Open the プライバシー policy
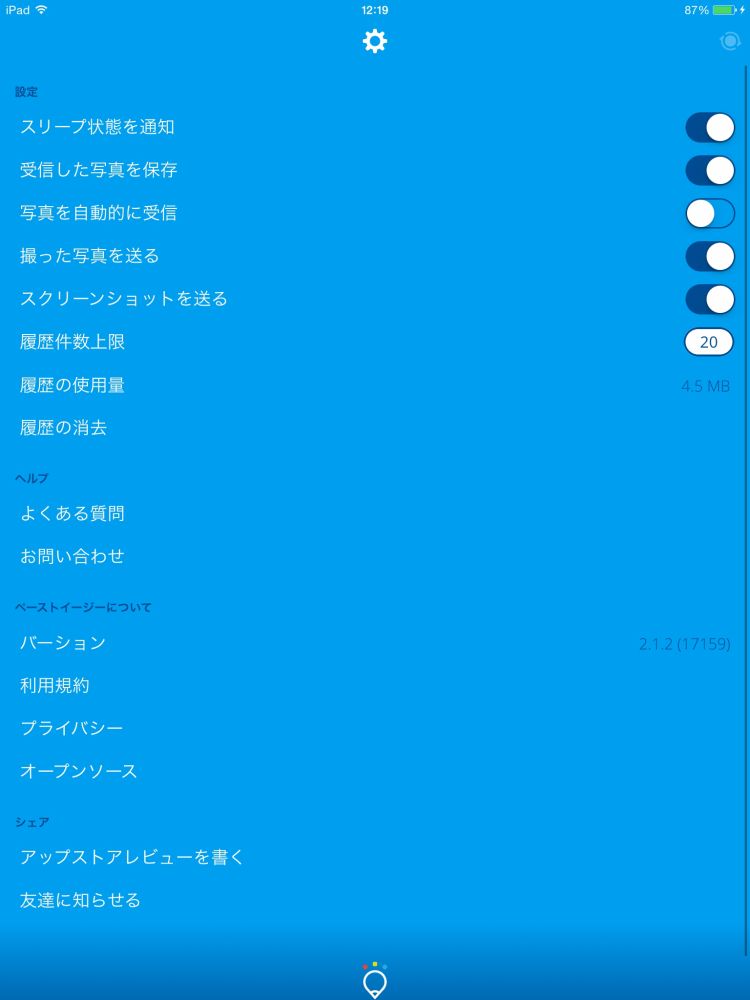Viewport: 750px width, 1000px height. pyautogui.click(x=72, y=729)
